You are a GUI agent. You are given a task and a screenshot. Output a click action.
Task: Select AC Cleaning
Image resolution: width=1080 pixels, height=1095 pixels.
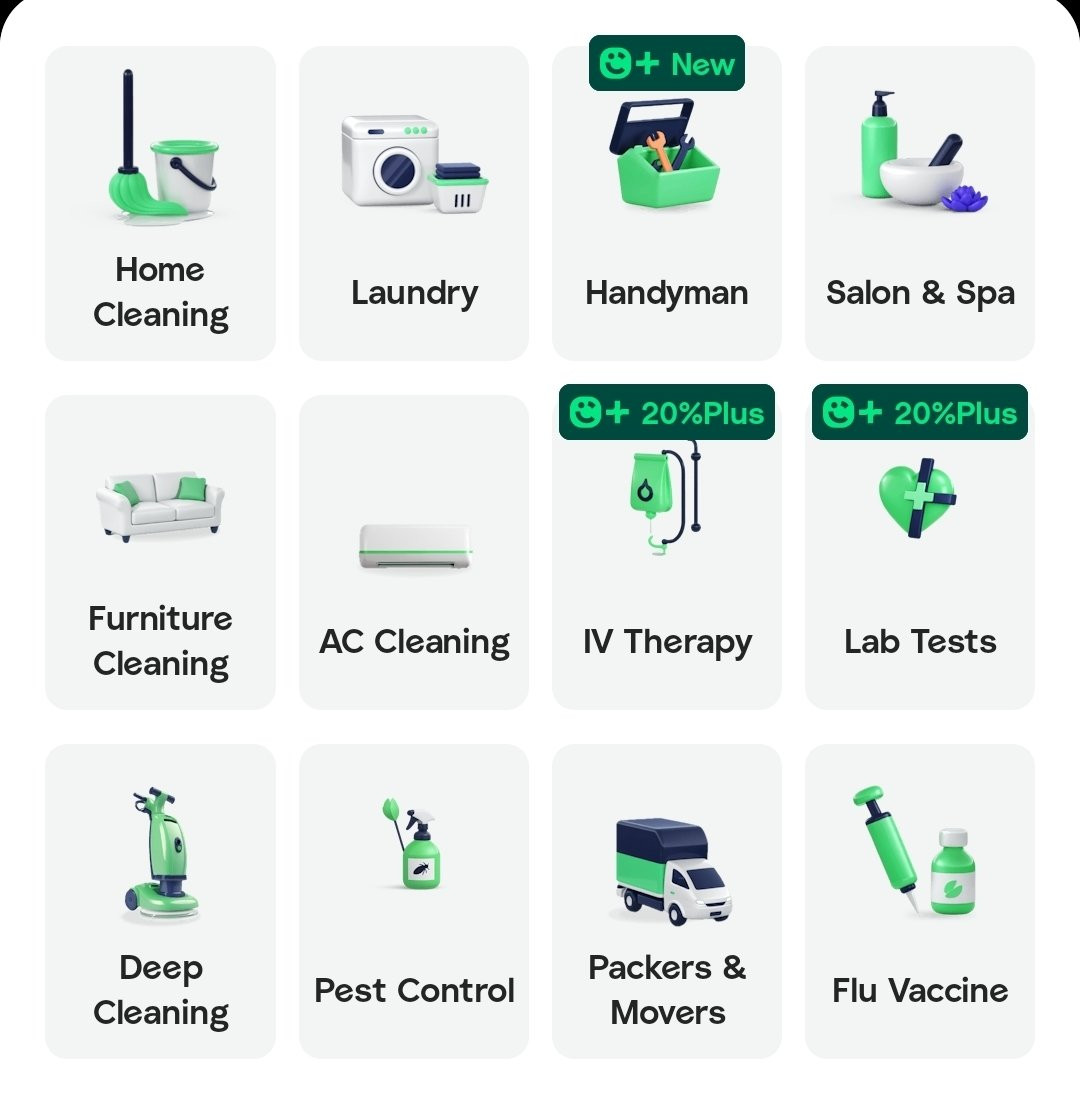pyautogui.click(x=413, y=552)
